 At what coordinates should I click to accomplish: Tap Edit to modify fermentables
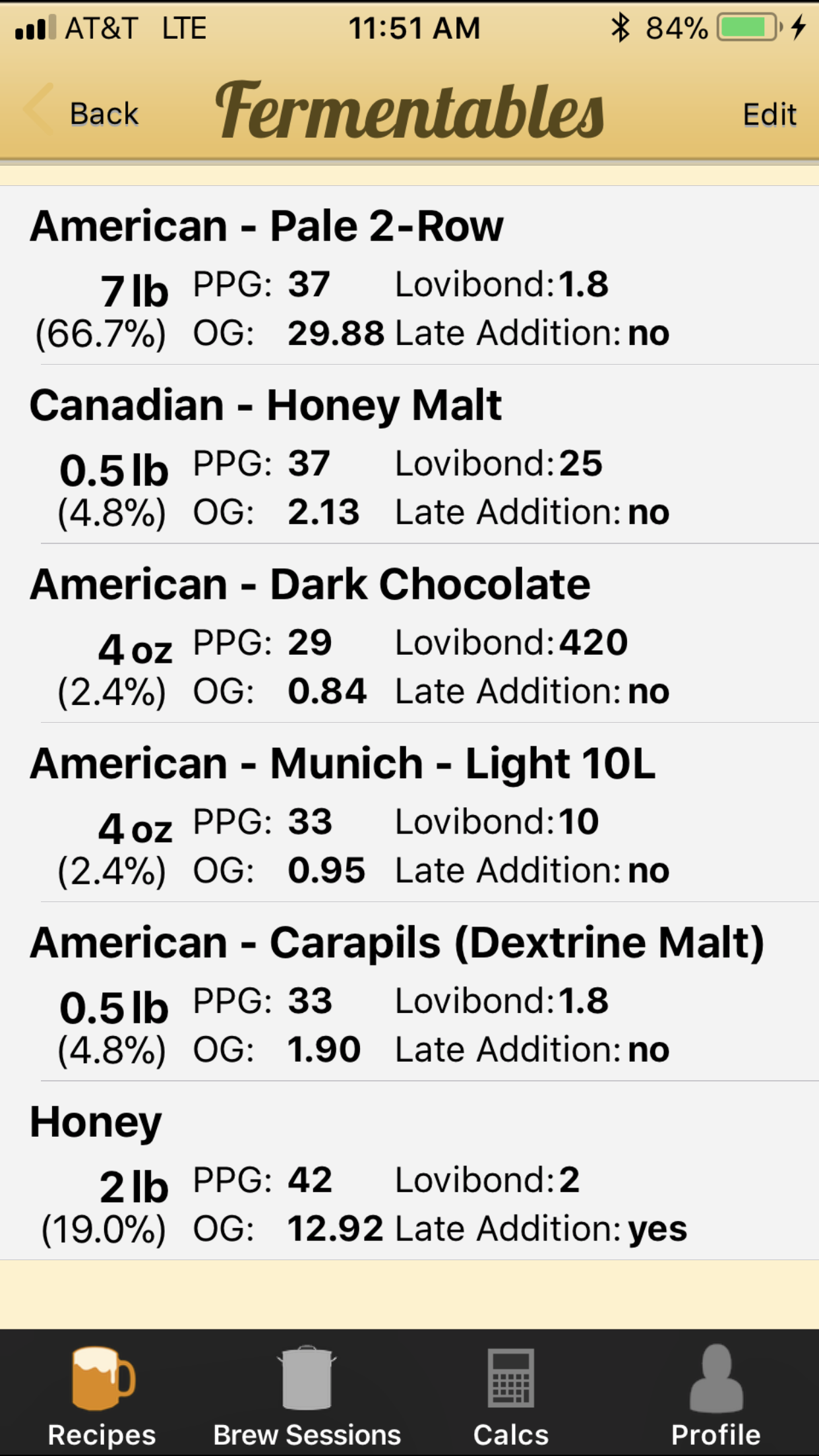[x=770, y=115]
